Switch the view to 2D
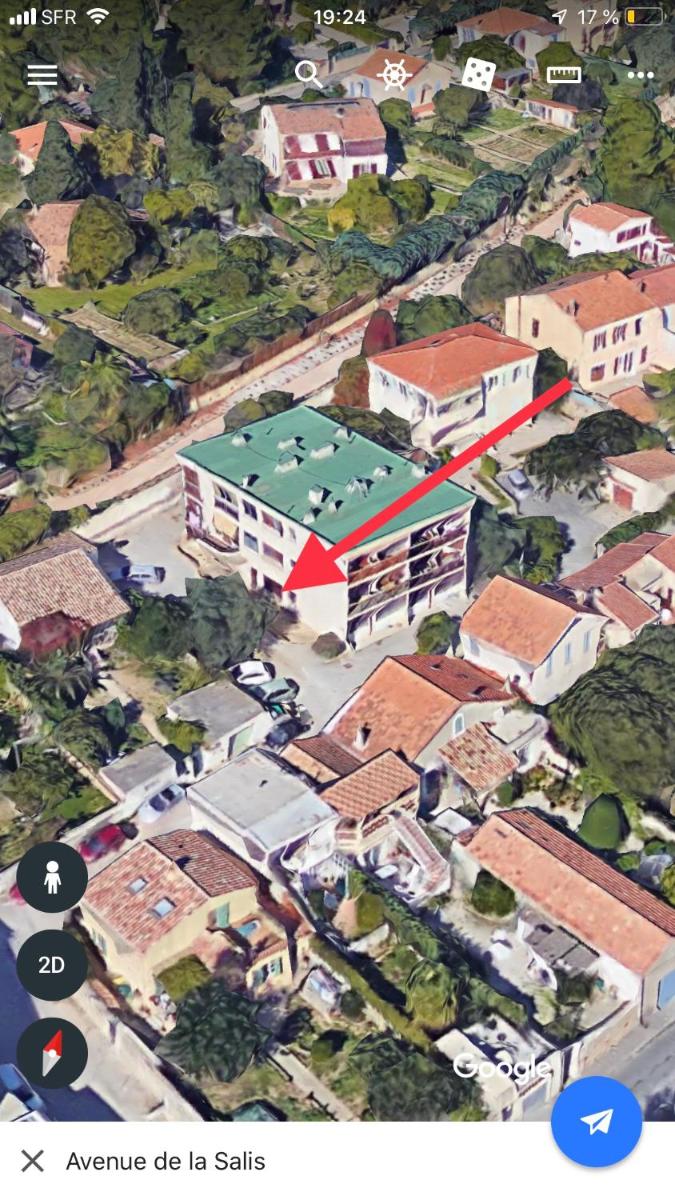Viewport: 675px width, 1200px height. (52, 965)
